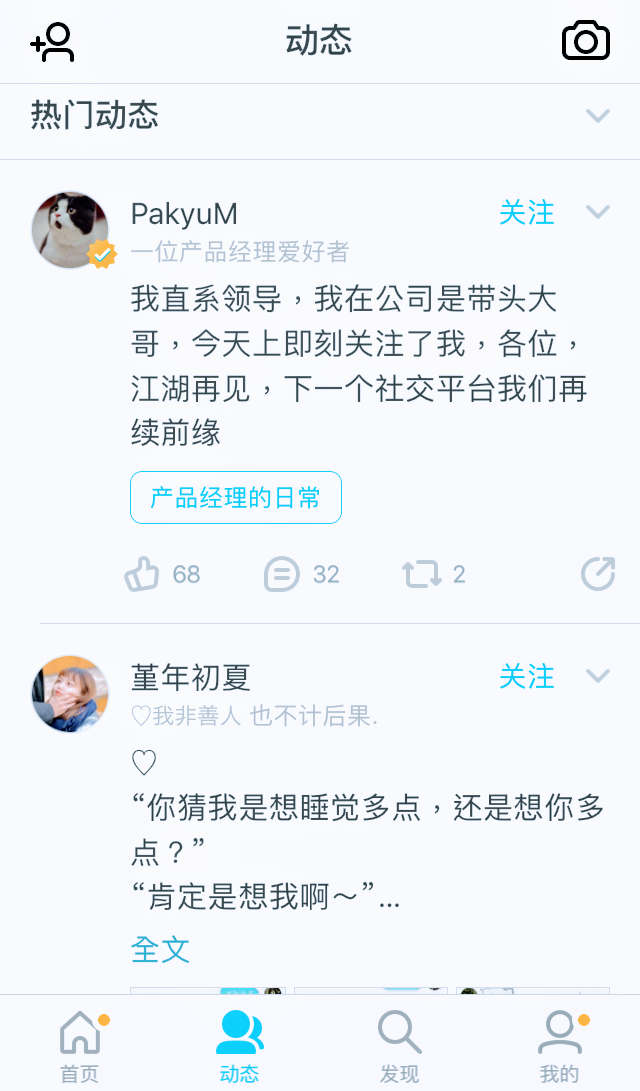Image resolution: width=640 pixels, height=1091 pixels.
Task: Open PakyuM's profile avatar
Action: (70, 230)
